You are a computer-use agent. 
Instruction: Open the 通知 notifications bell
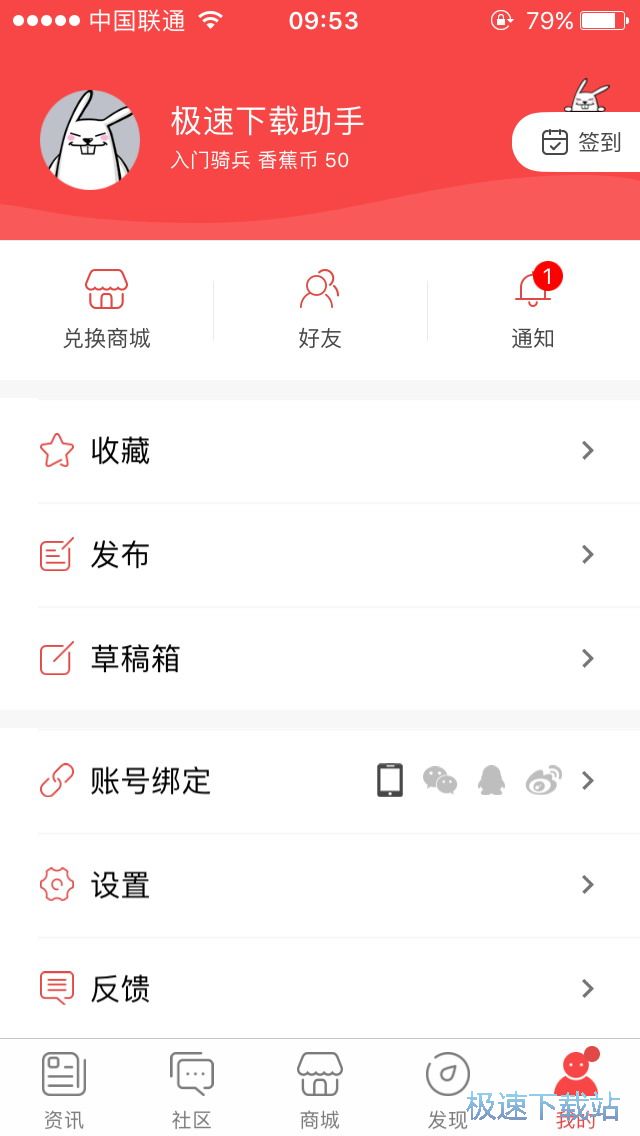[533, 309]
